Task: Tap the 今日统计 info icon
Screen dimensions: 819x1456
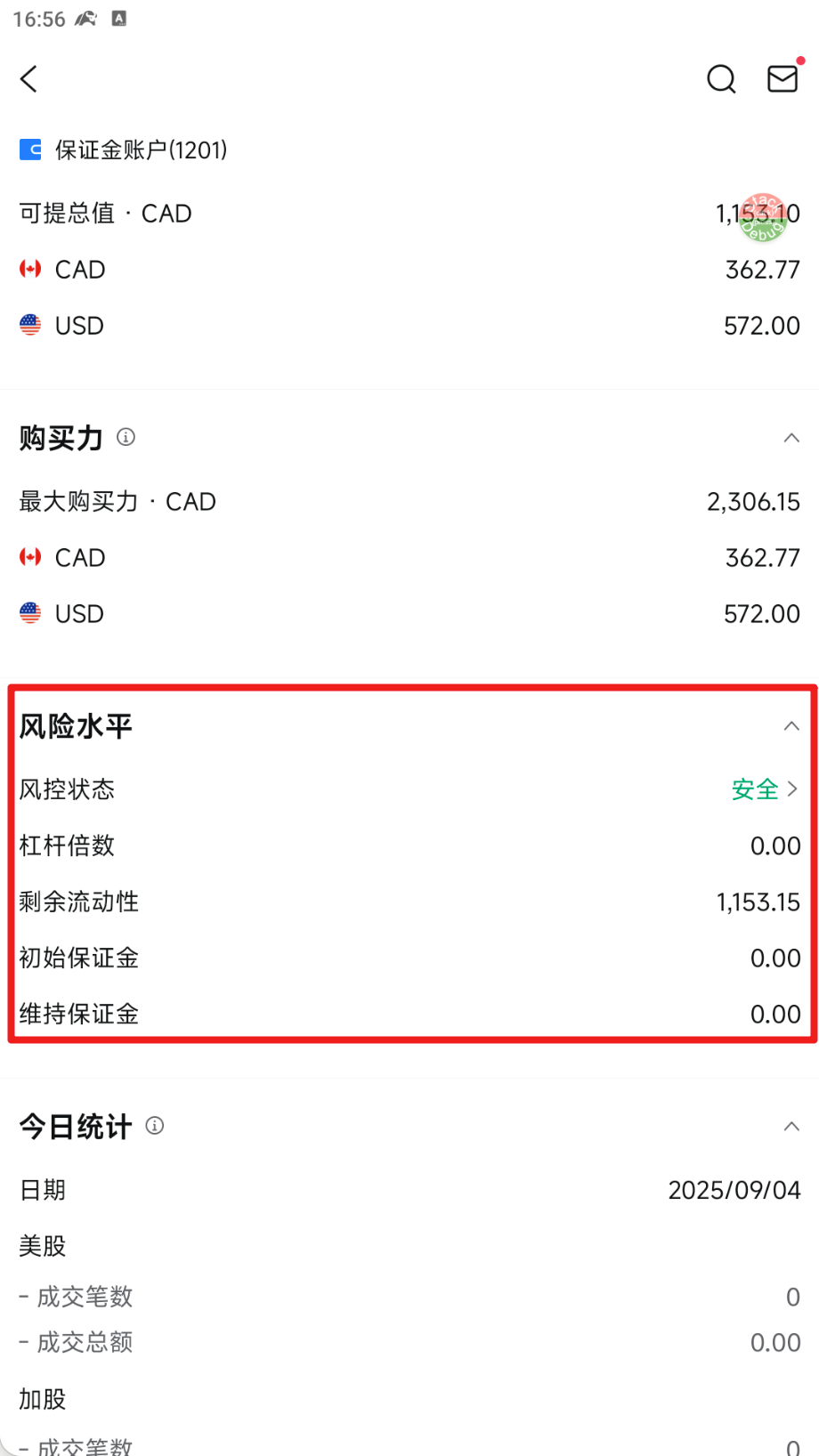Action: tap(155, 1126)
